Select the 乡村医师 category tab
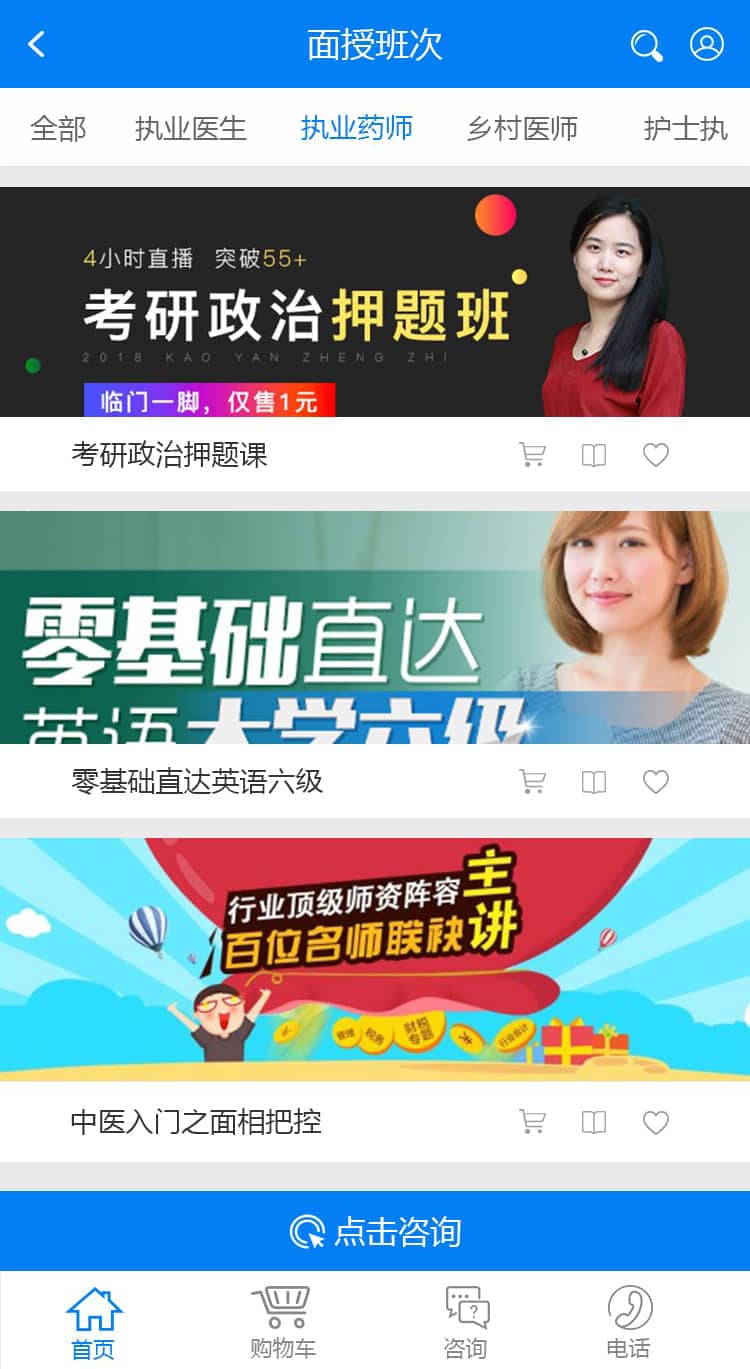The width and height of the screenshot is (750, 1369). (522, 128)
